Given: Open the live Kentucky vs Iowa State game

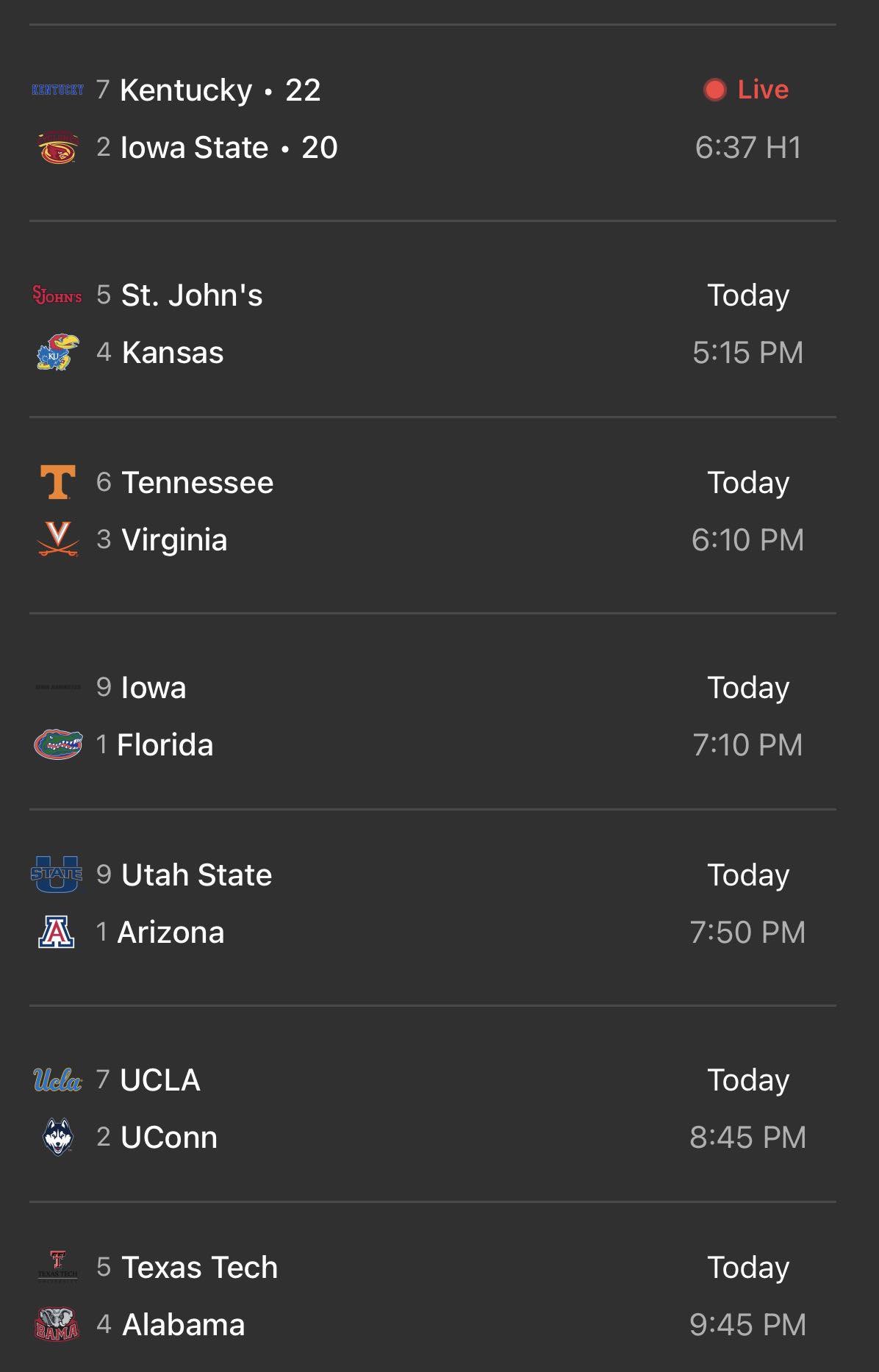Looking at the screenshot, I should coord(434,119).
